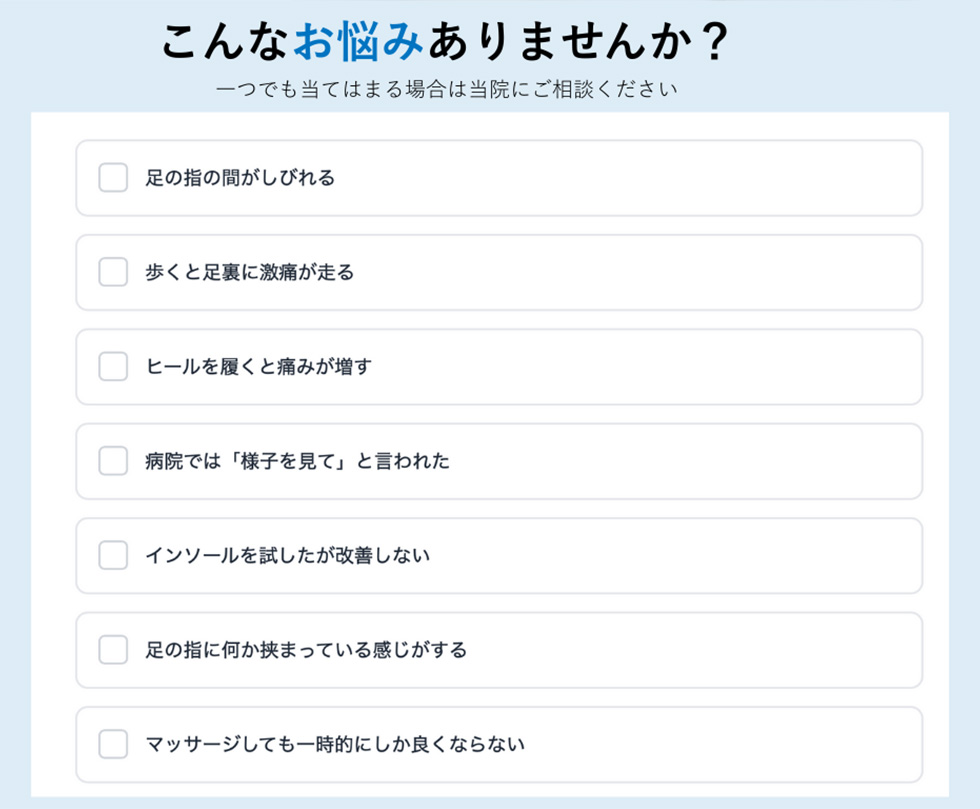Select 足の指に何か挟まっている感じがする checkbox
Image resolution: width=980 pixels, height=809 pixels.
(x=113, y=650)
